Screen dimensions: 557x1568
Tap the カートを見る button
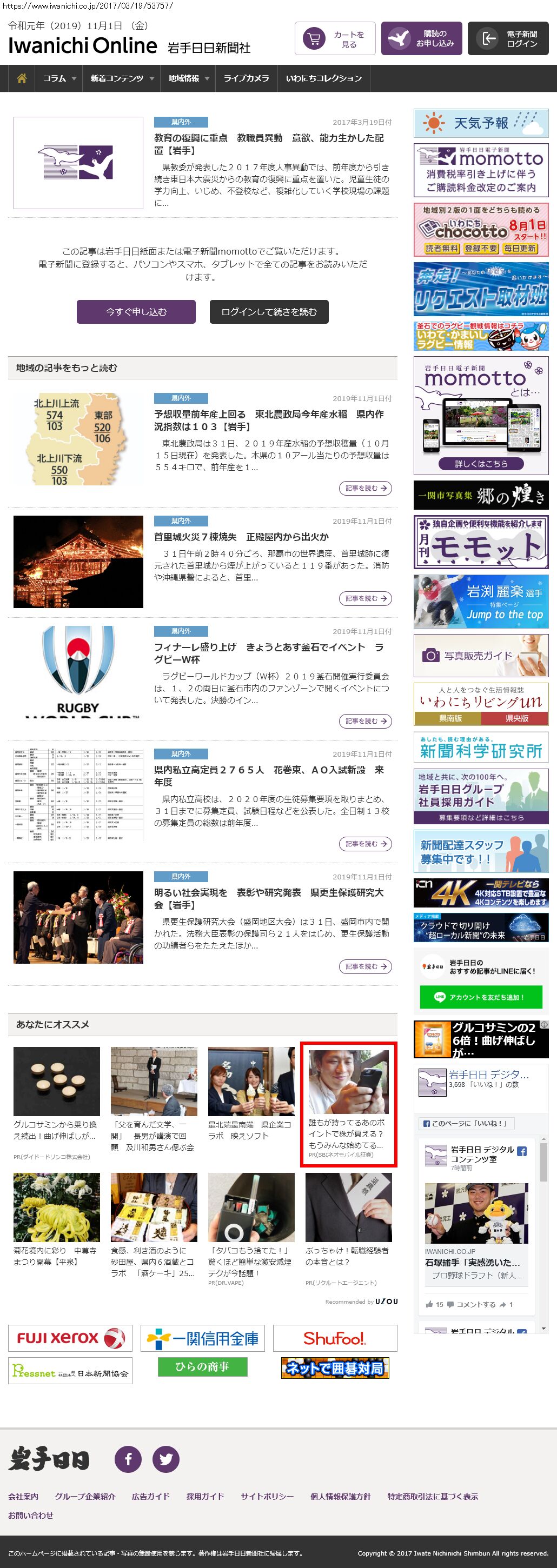pos(335,39)
